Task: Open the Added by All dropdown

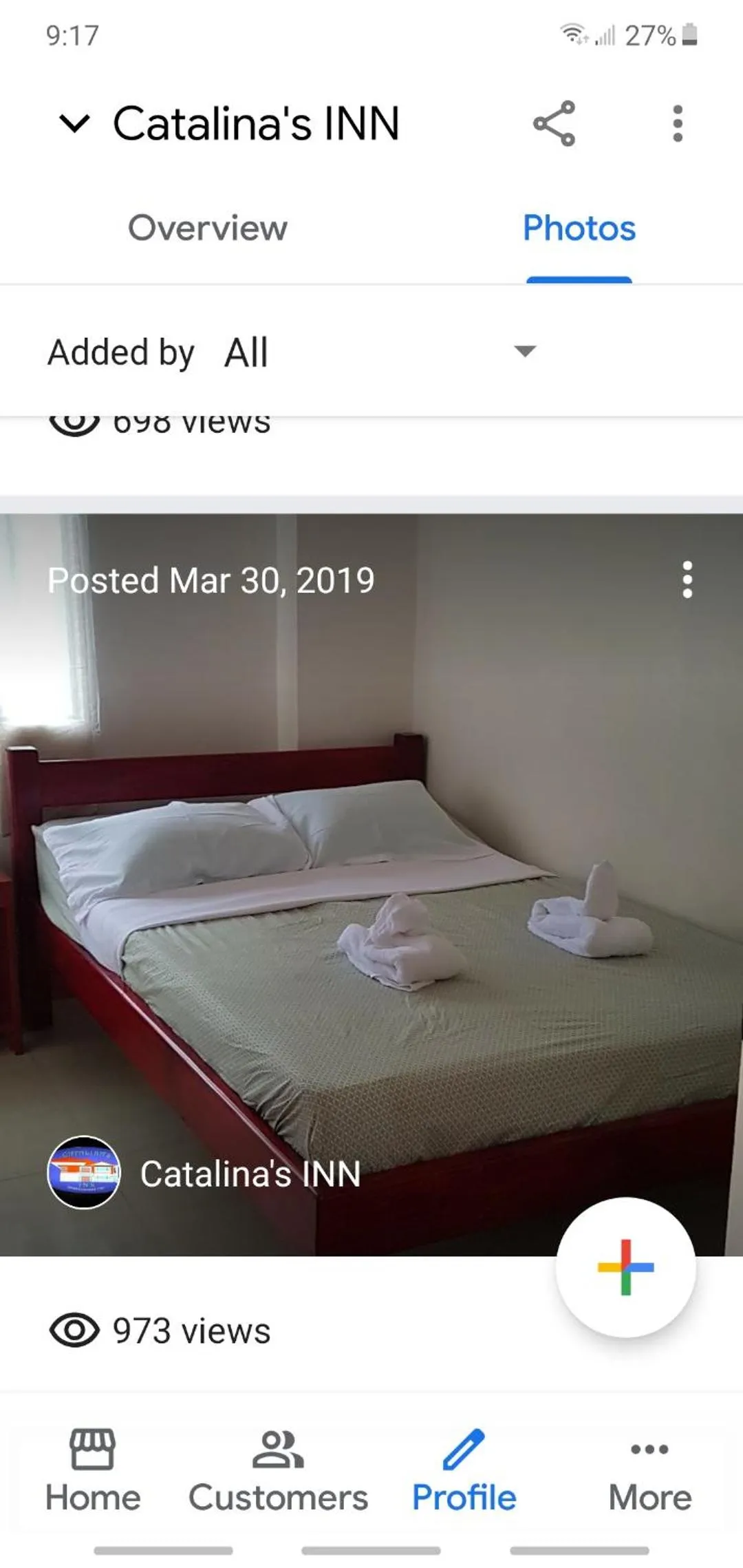Action: coord(244,352)
